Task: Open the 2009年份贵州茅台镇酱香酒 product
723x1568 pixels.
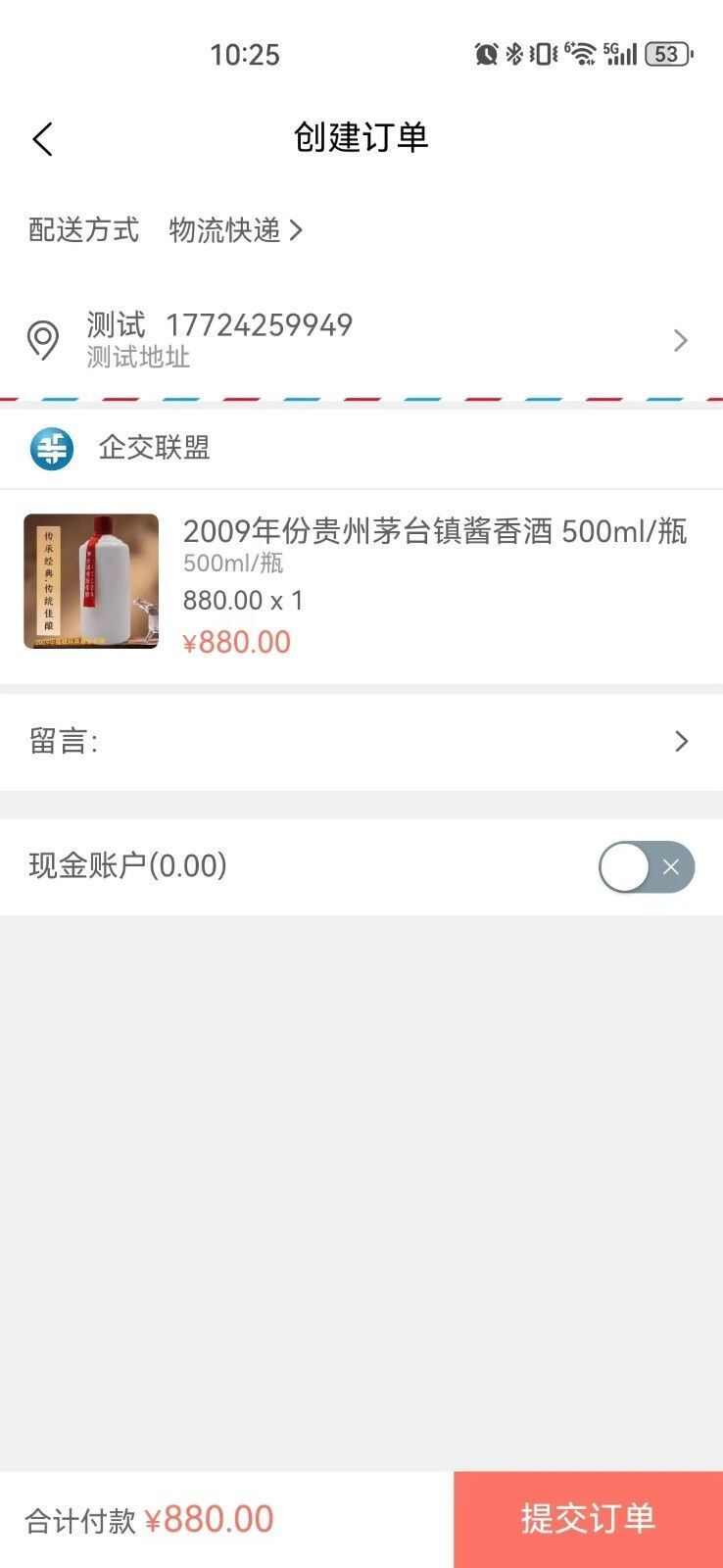Action: tap(361, 586)
